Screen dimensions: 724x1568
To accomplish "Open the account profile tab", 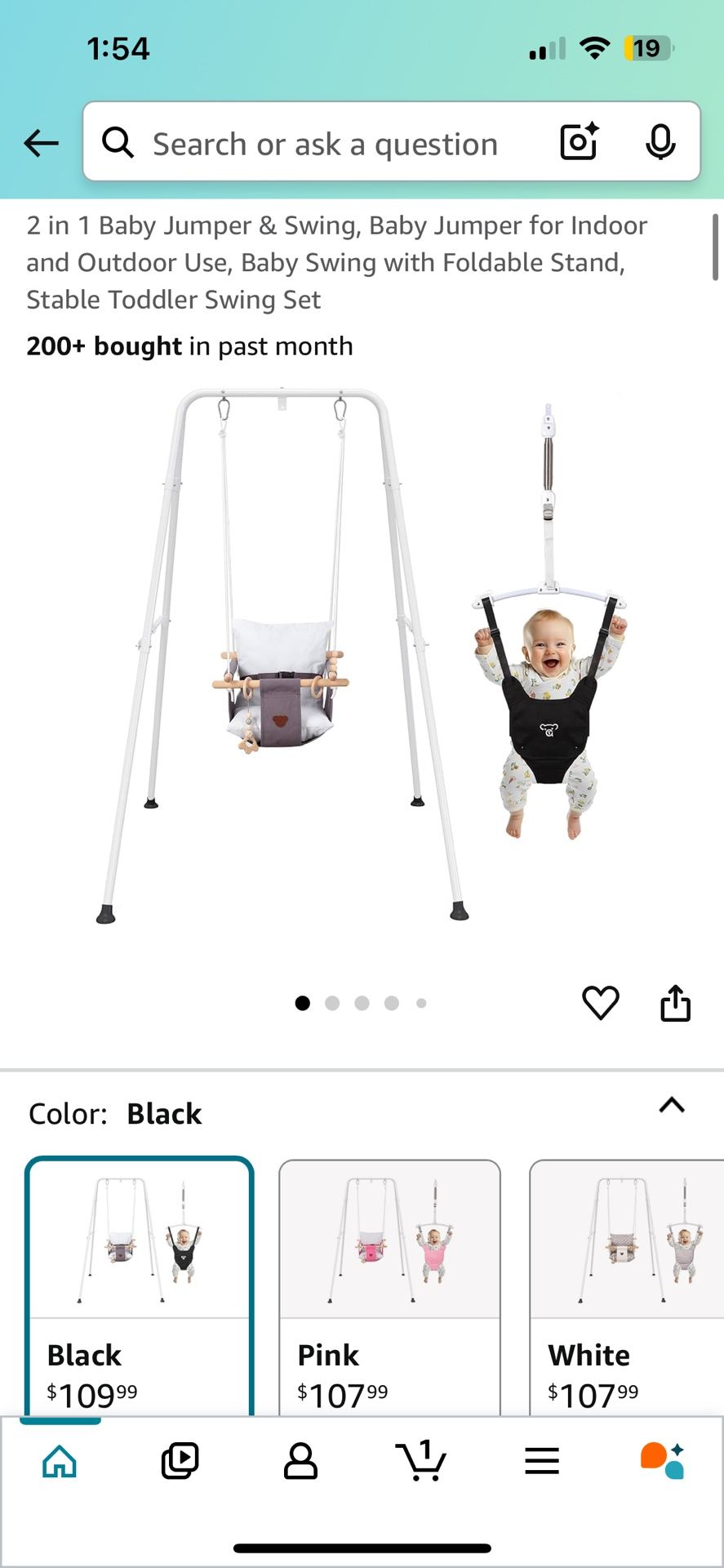I will (x=300, y=1461).
